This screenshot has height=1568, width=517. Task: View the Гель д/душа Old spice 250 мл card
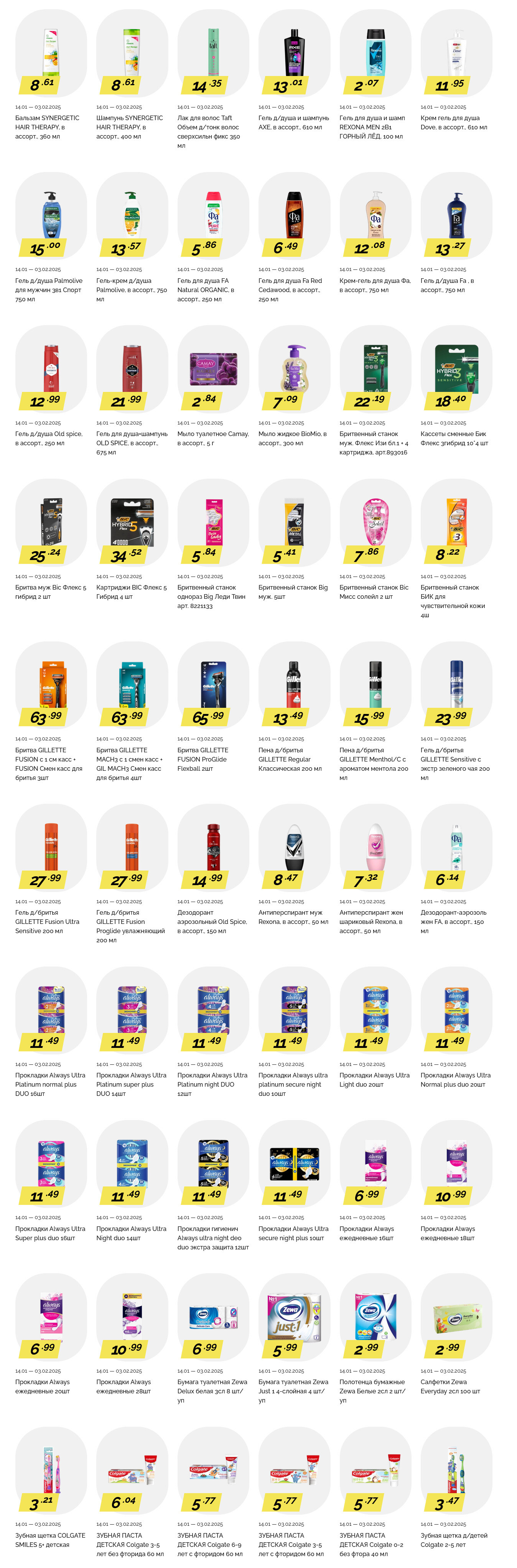pos(51,368)
